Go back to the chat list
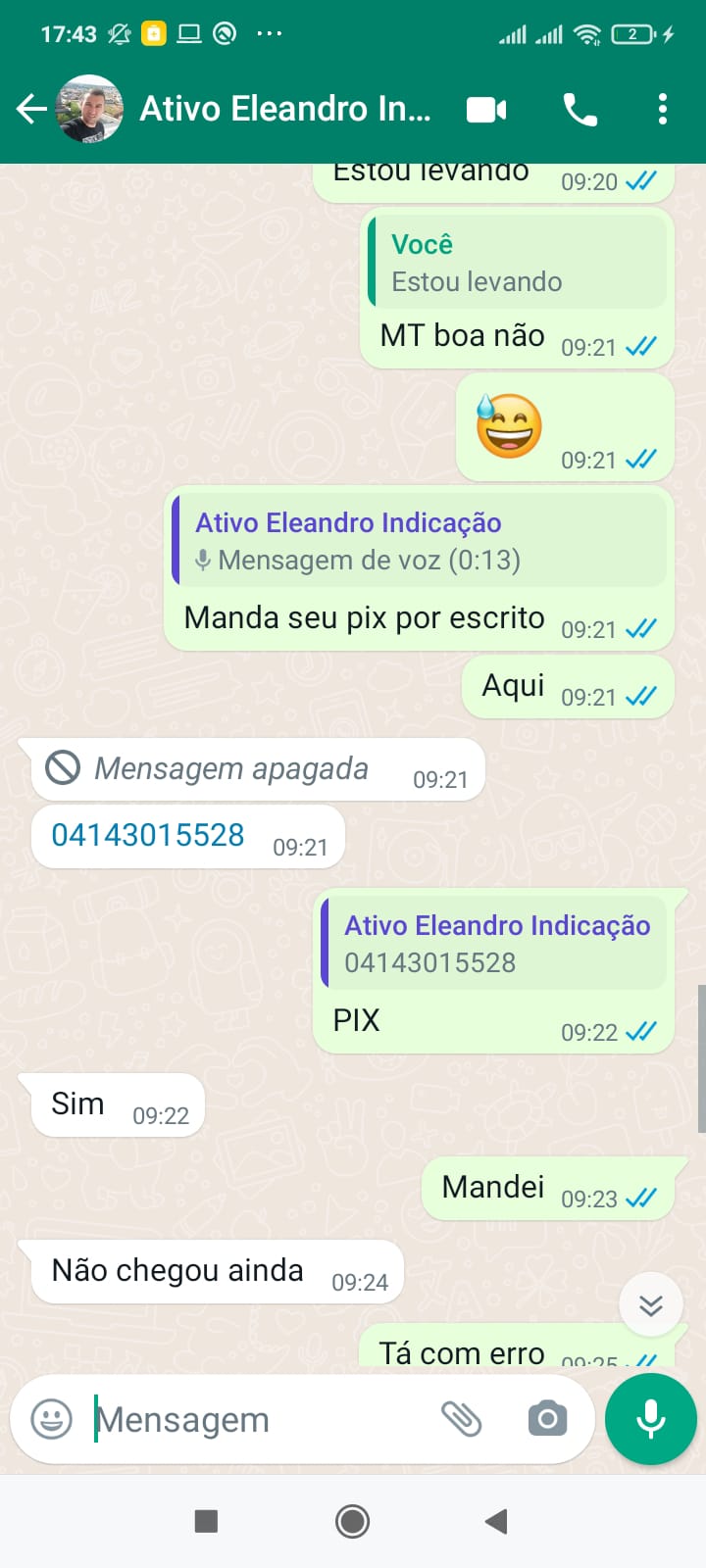Viewport: 706px width, 1568px height. [x=31, y=109]
